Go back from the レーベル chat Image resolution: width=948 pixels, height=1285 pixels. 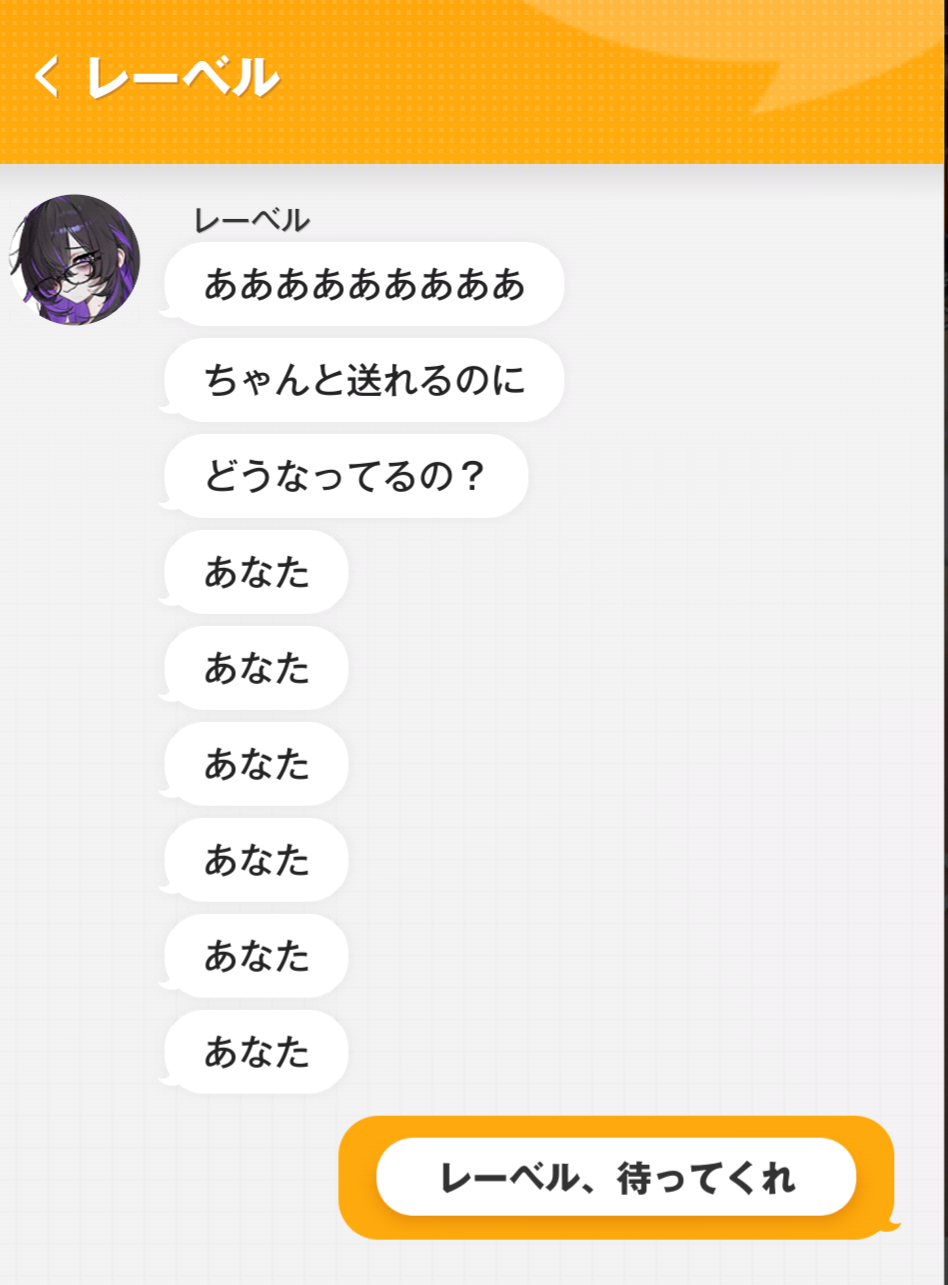point(47,77)
